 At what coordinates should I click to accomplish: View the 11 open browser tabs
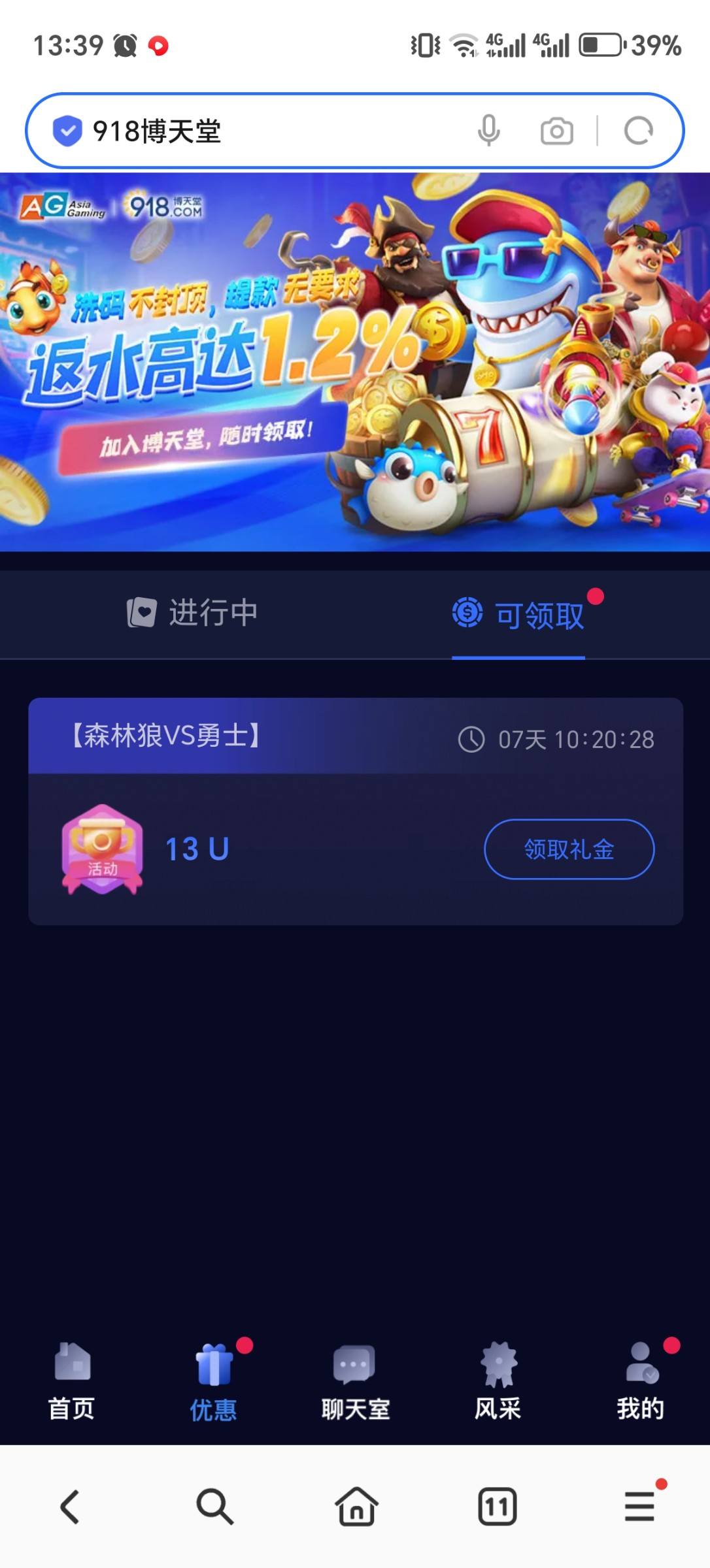(x=498, y=1507)
